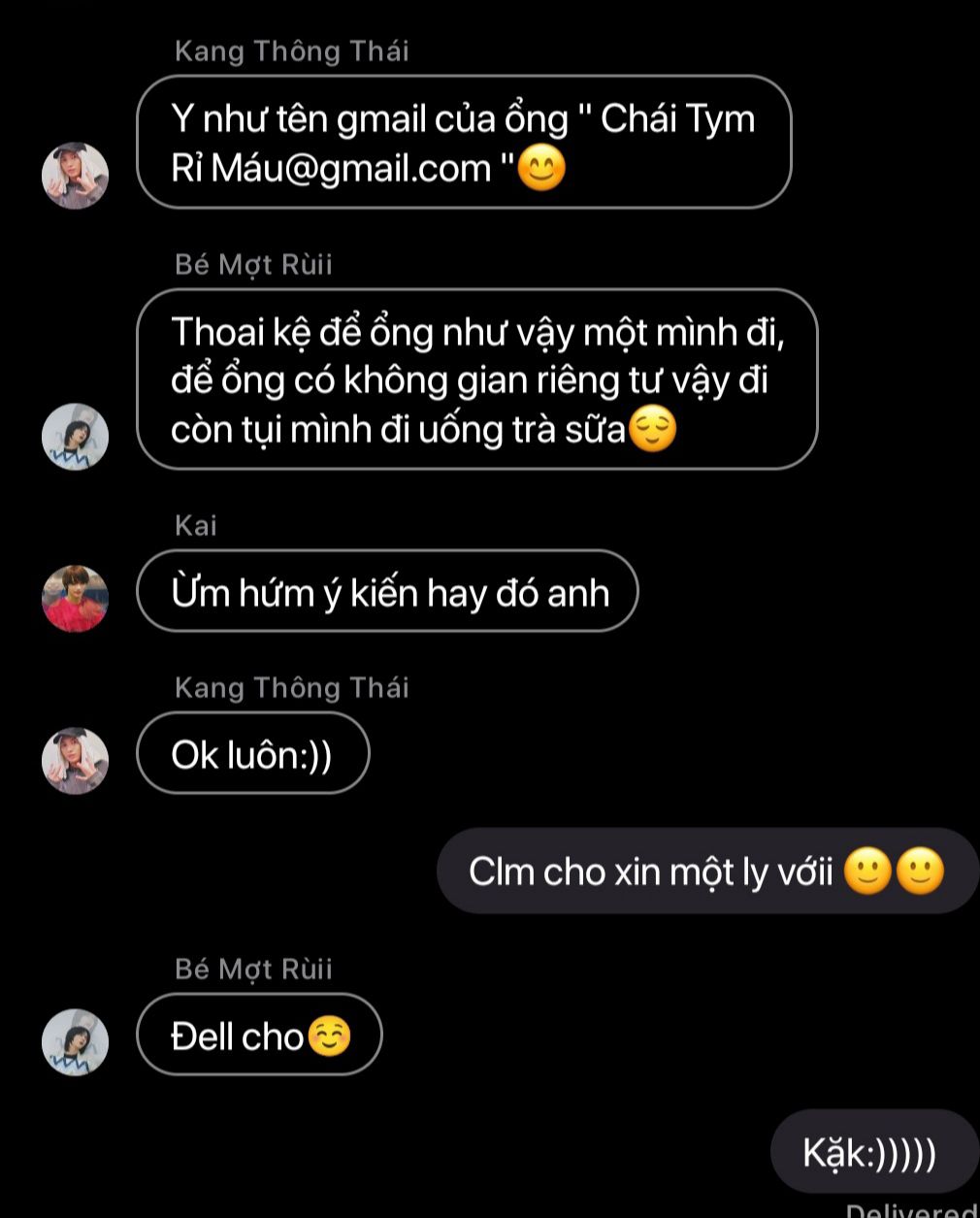This screenshot has height=1218, width=980.
Task: Tap Bé Mợt Rùii's avatar beside "Đell cho"
Action: point(75,1042)
